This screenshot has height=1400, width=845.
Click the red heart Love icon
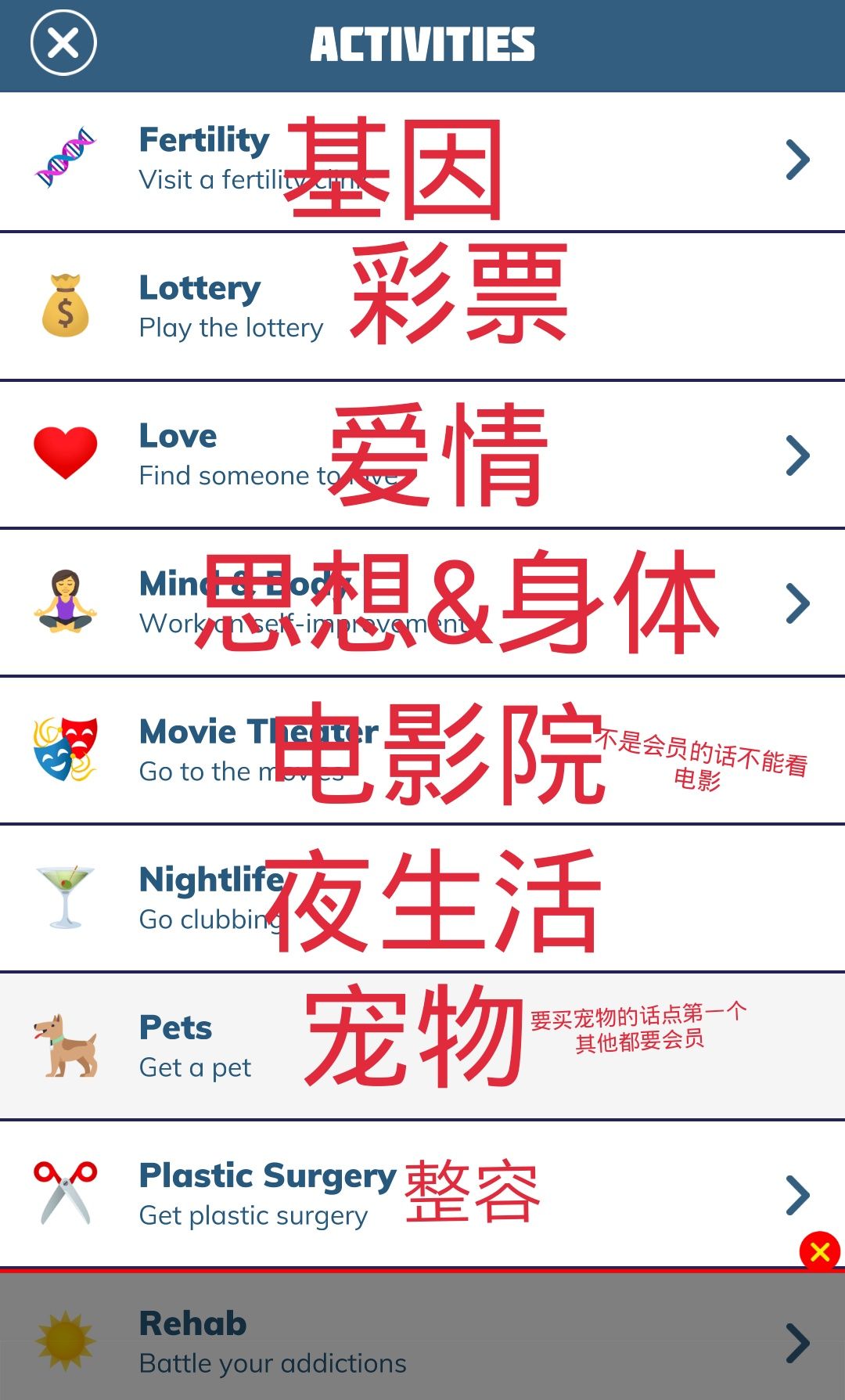[x=63, y=454]
